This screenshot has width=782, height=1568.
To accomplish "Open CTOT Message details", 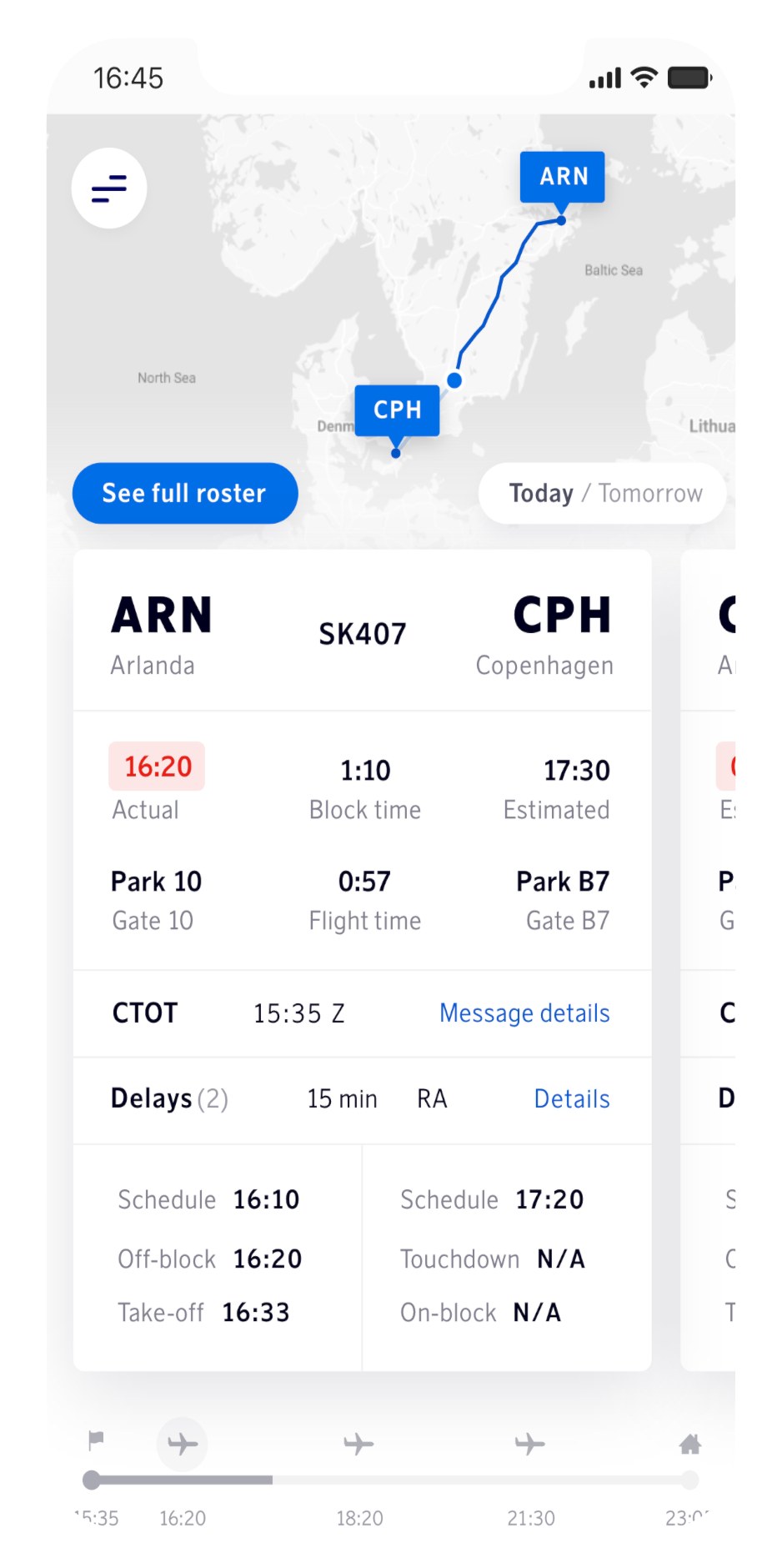I will click(x=524, y=1013).
